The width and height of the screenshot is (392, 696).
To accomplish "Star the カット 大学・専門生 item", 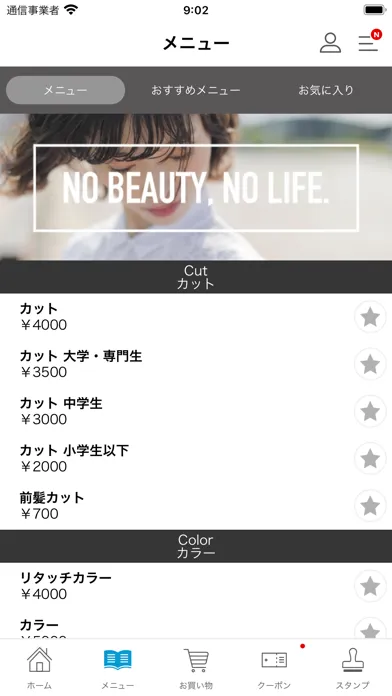I will pos(370,364).
